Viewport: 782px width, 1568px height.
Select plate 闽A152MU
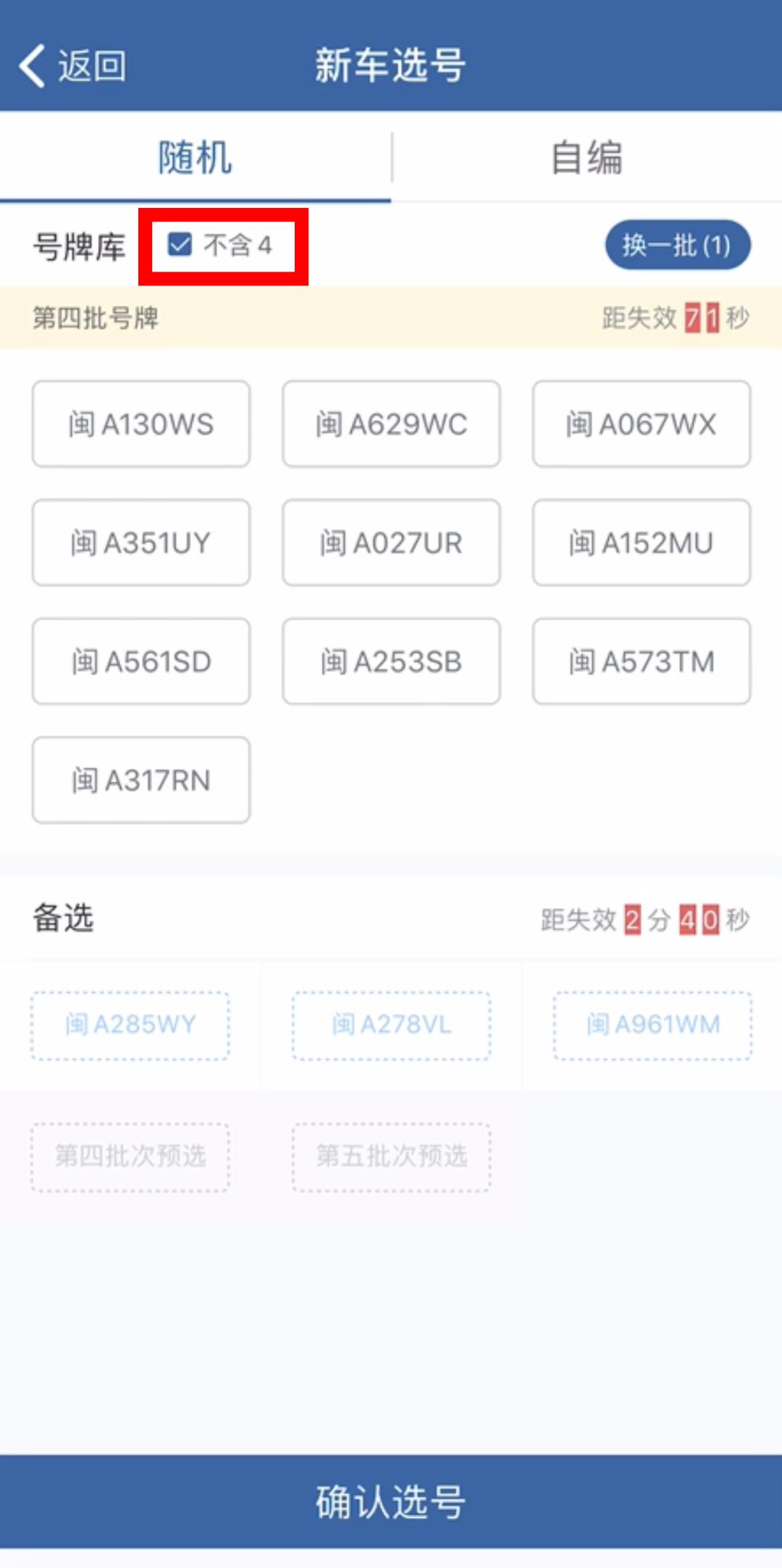[641, 542]
